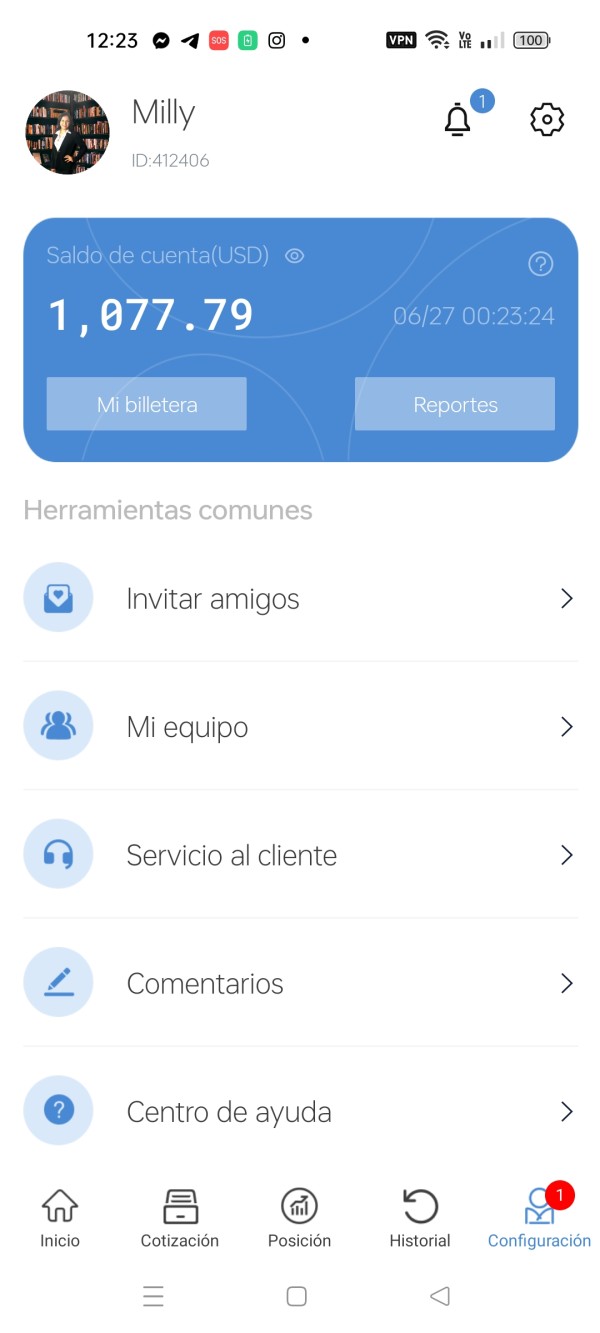Contact Servicio al cliente
Image resolution: width=600 pixels, height=1333 pixels.
click(x=300, y=854)
